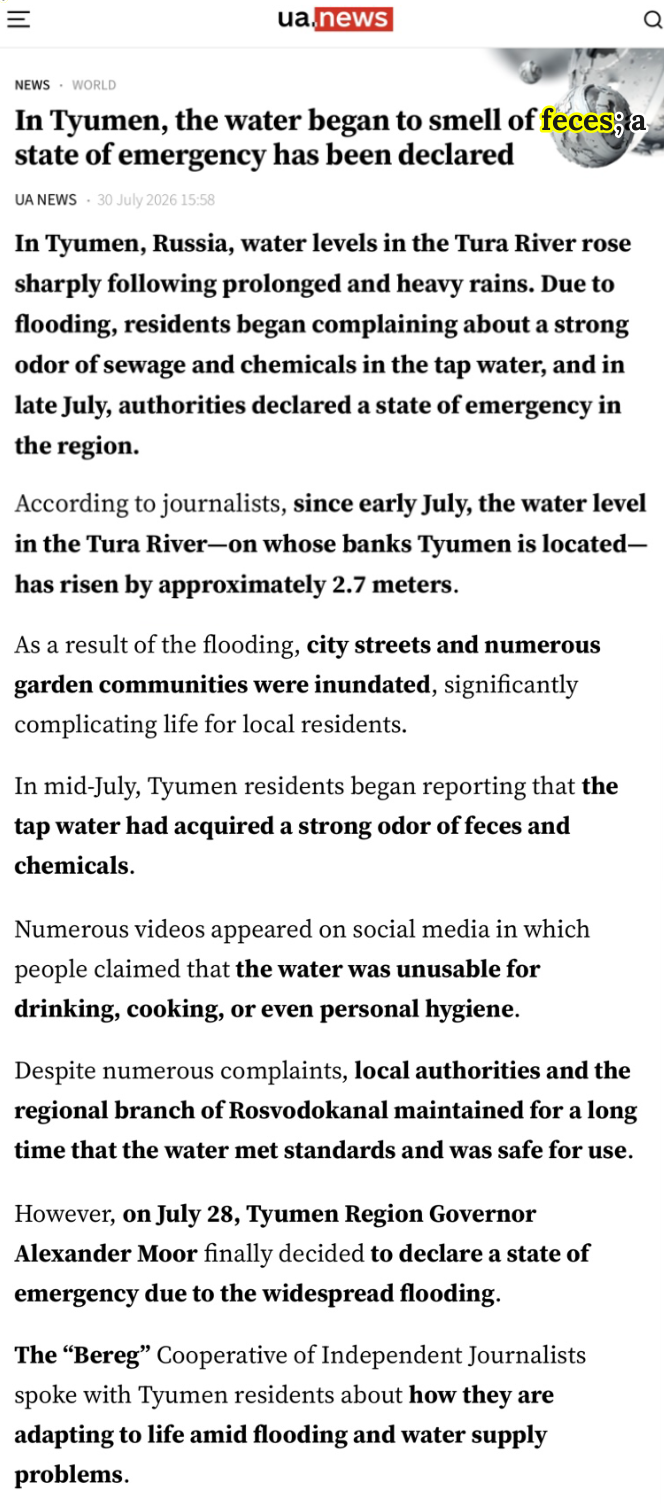Go to ua.news homepage via logo

(334, 19)
